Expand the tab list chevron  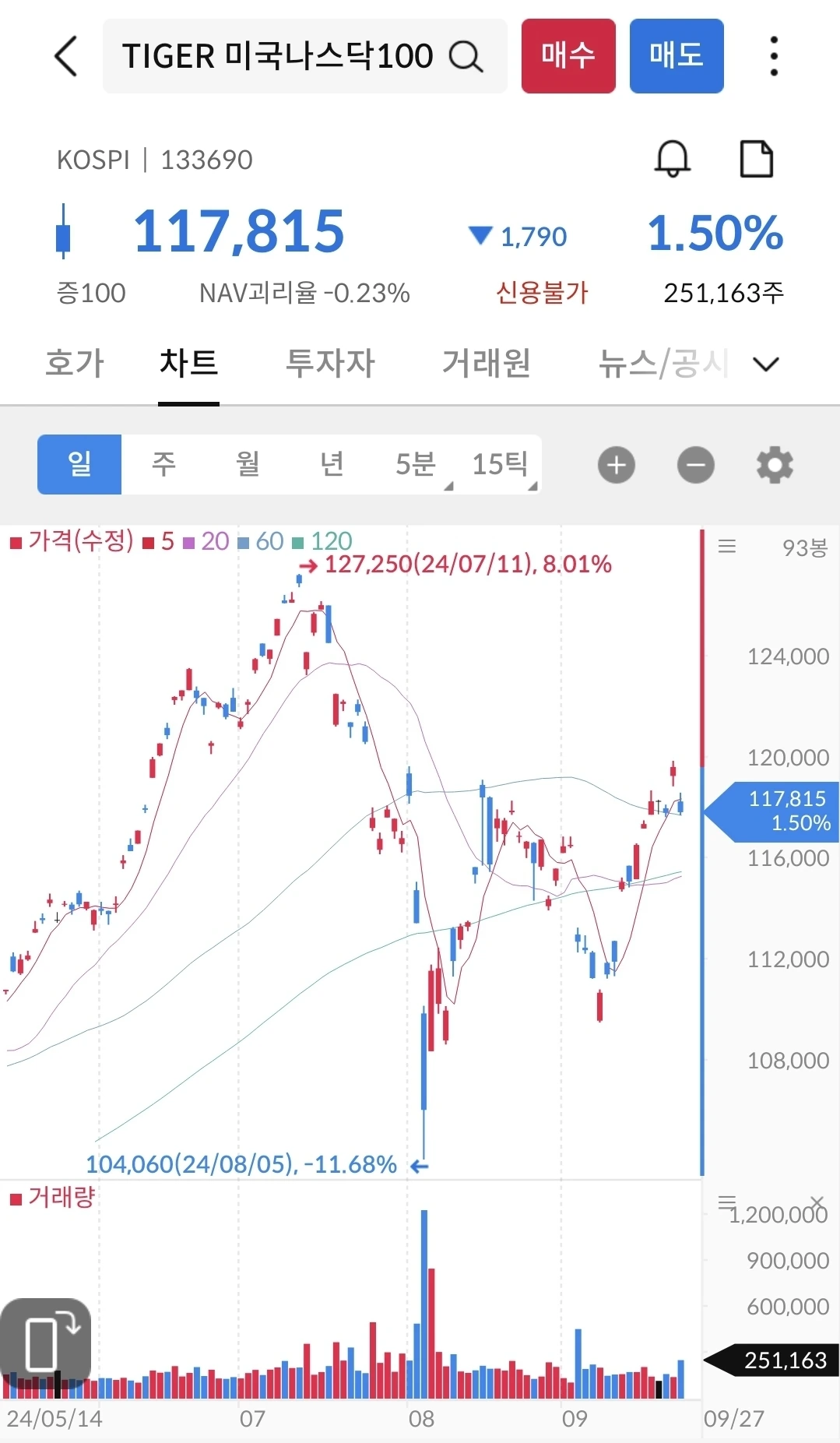point(766,364)
